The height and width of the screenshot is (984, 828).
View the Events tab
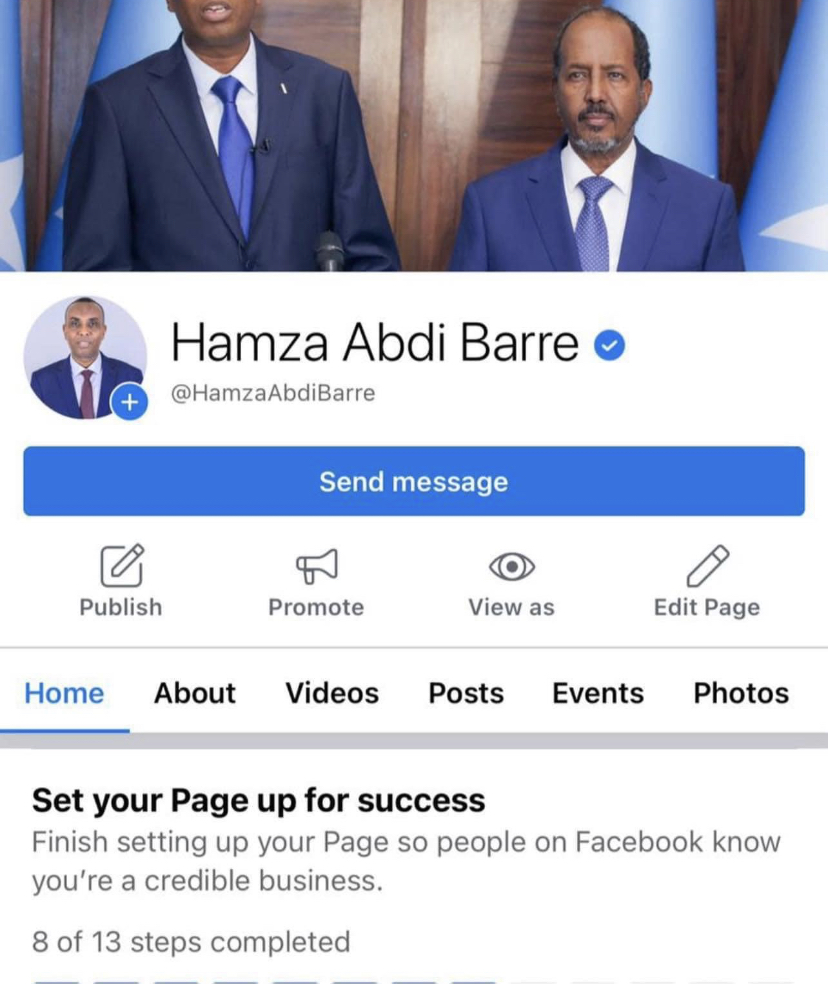tap(598, 693)
